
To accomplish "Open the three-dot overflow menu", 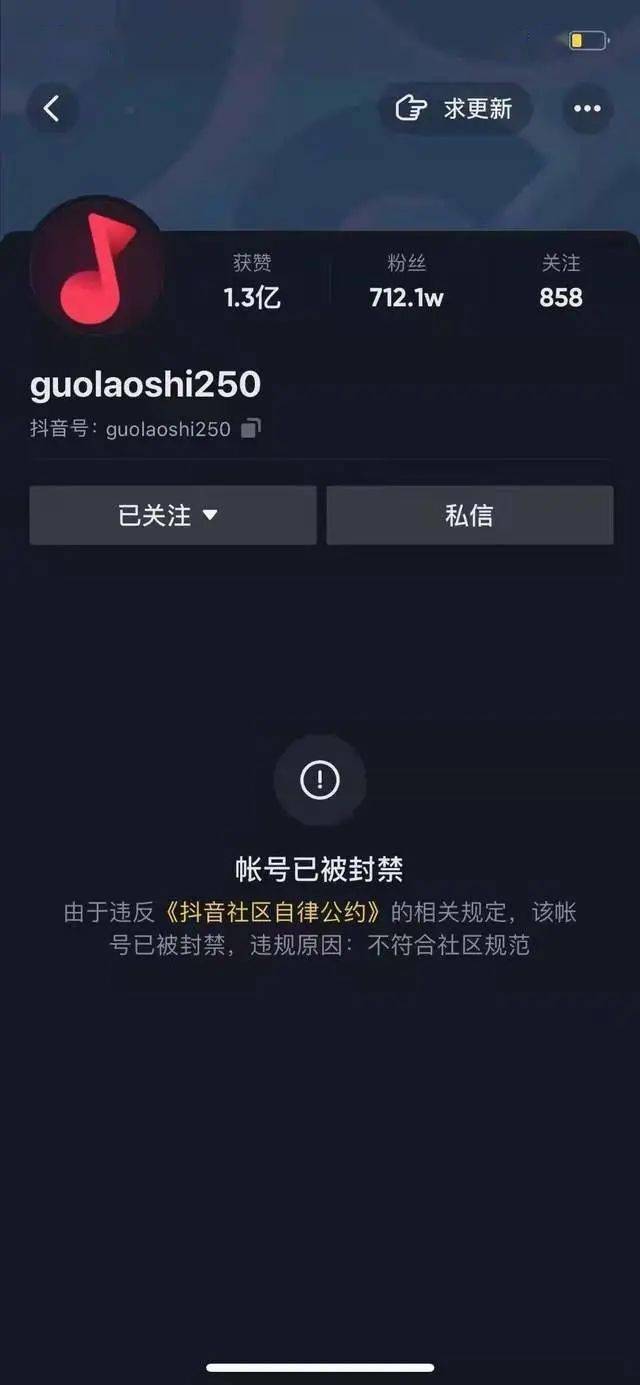I will 587,108.
